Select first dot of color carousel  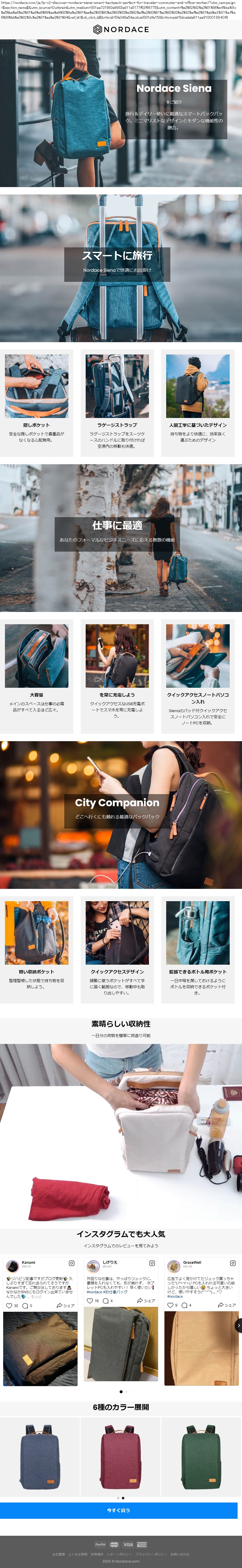(x=118, y=1498)
